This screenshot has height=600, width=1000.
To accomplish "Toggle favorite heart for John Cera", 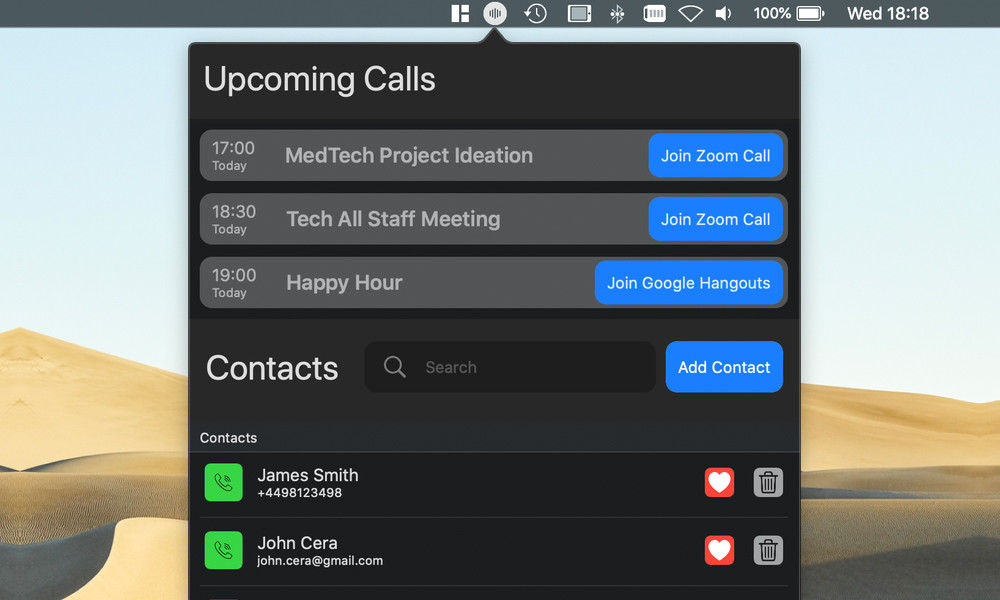I will (x=719, y=550).
